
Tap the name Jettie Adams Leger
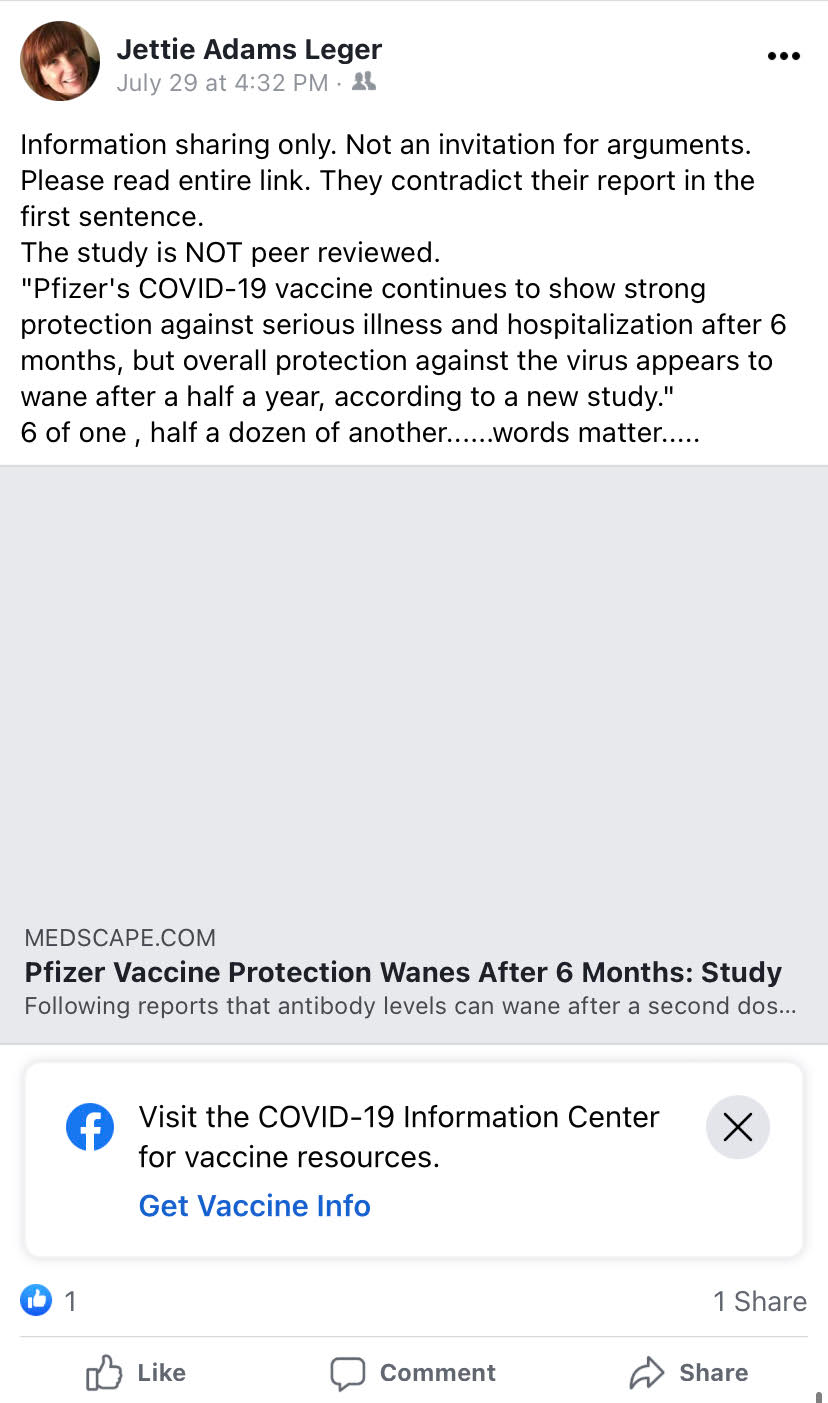[x=249, y=48]
